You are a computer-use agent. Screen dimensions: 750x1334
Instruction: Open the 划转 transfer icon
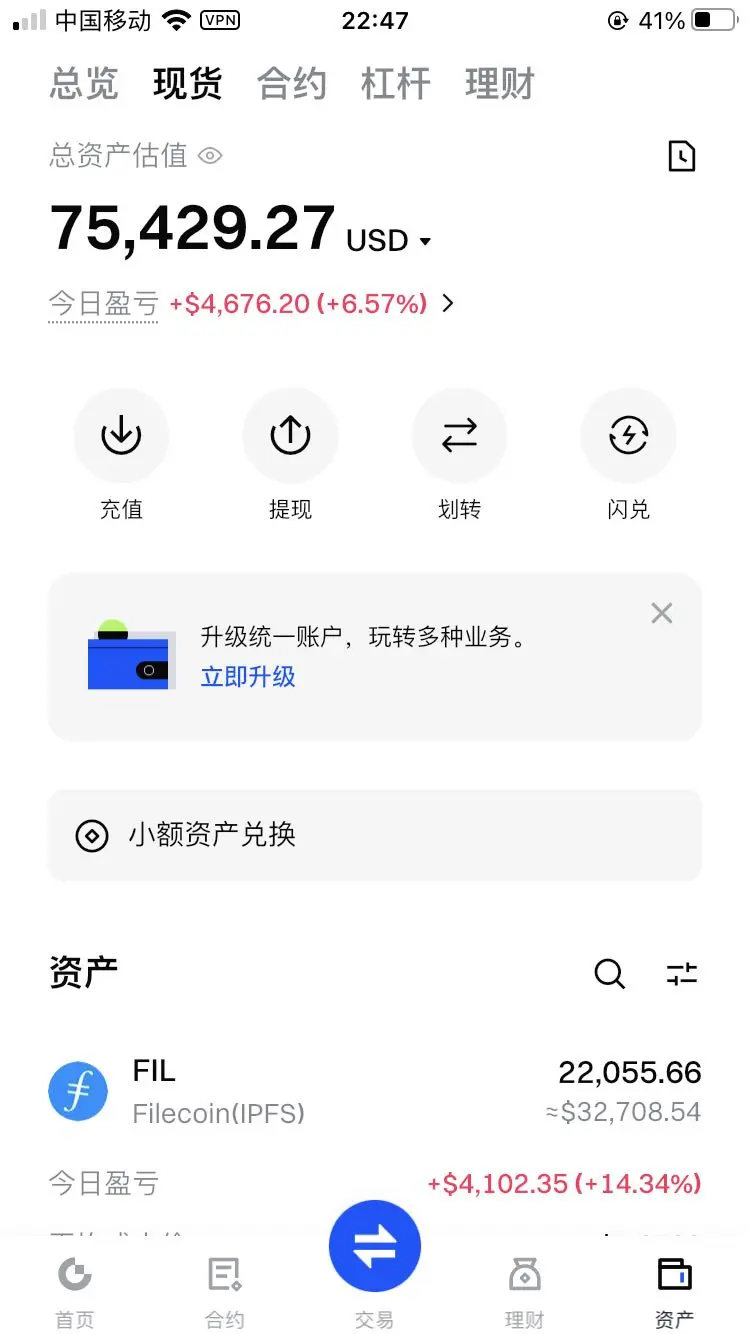pyautogui.click(x=459, y=435)
